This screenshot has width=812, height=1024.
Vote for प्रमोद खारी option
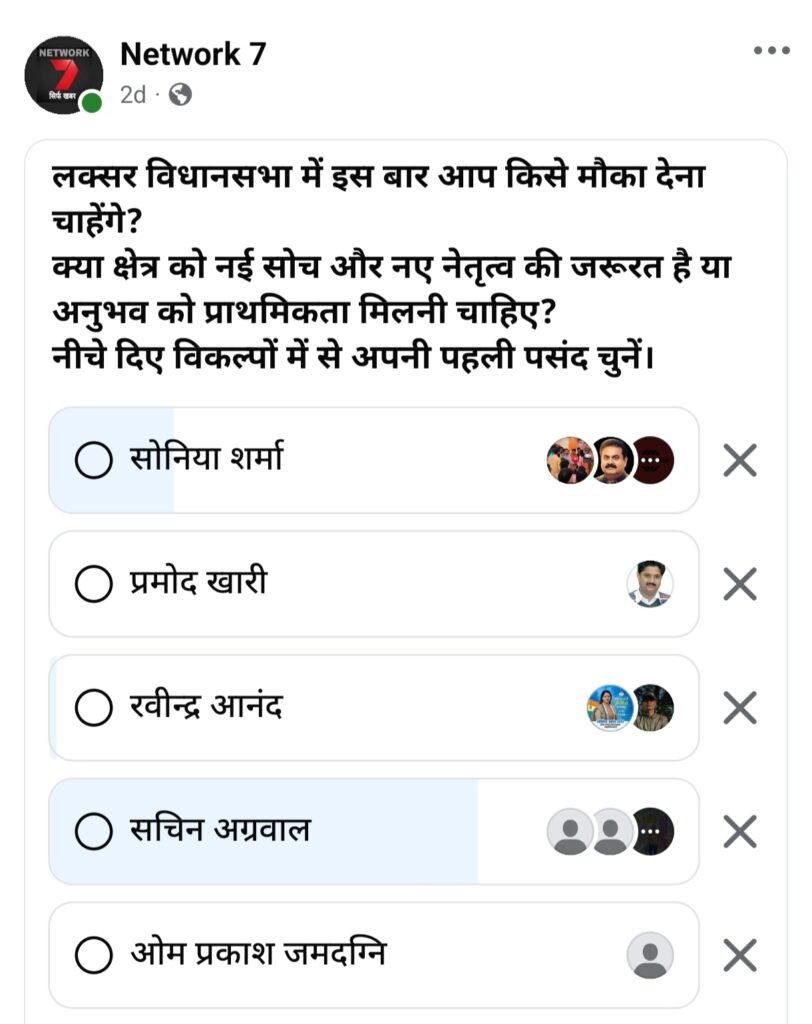(x=93, y=584)
